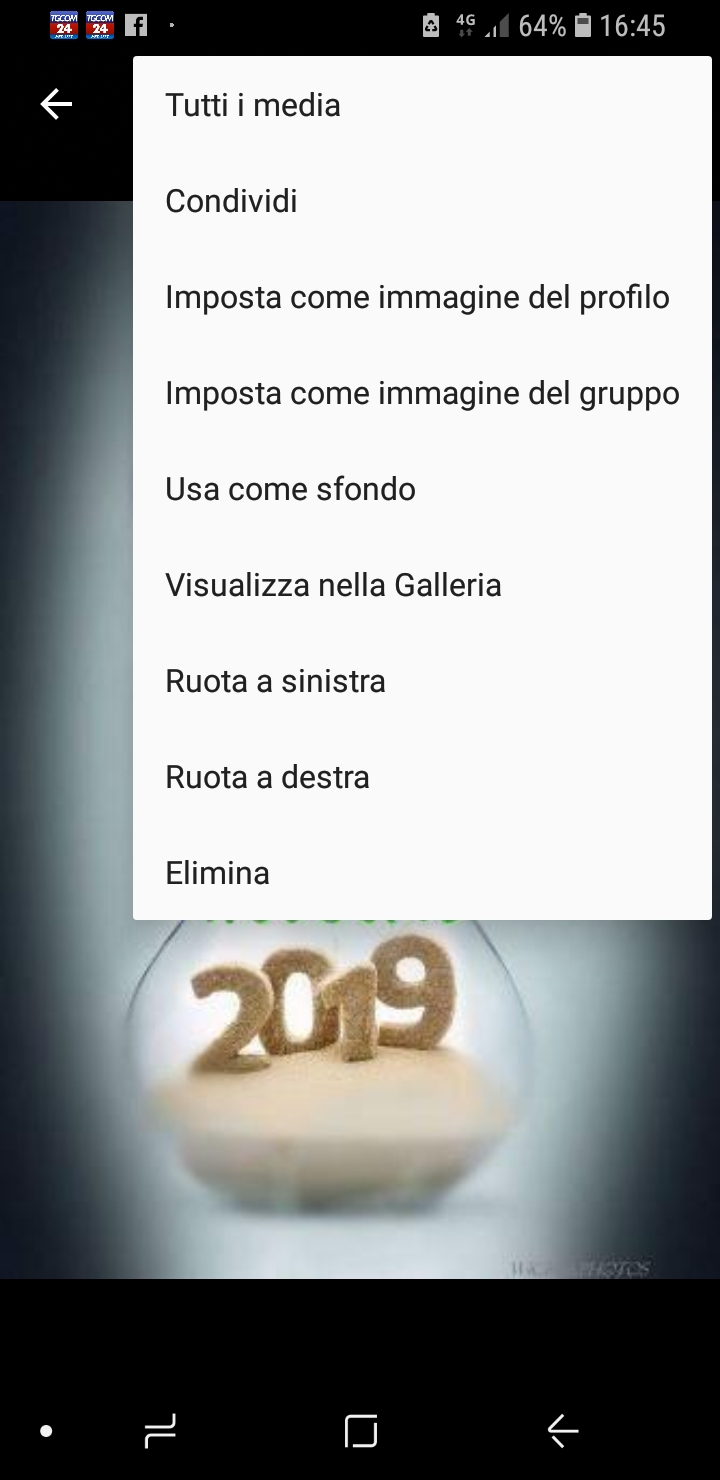720x1480 pixels.
Task: Go back using the top-left arrow
Action: 56,104
